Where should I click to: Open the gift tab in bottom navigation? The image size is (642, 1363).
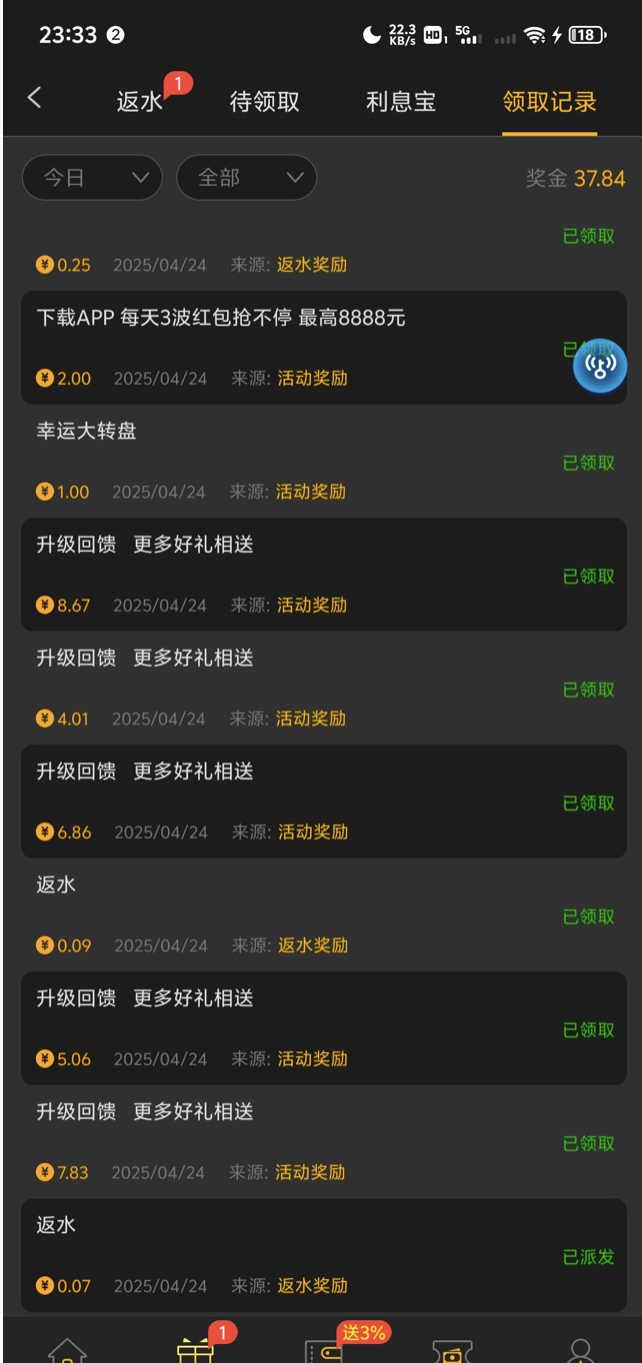pos(196,1349)
